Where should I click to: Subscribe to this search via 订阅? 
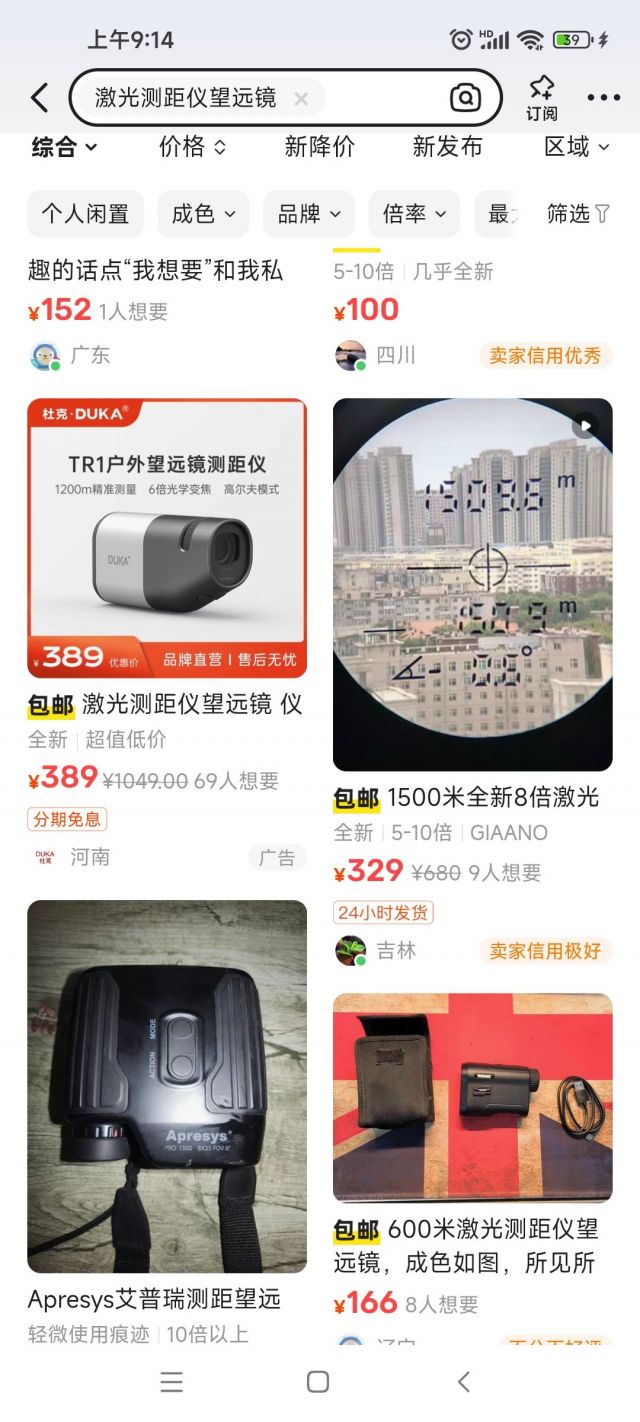click(x=541, y=98)
